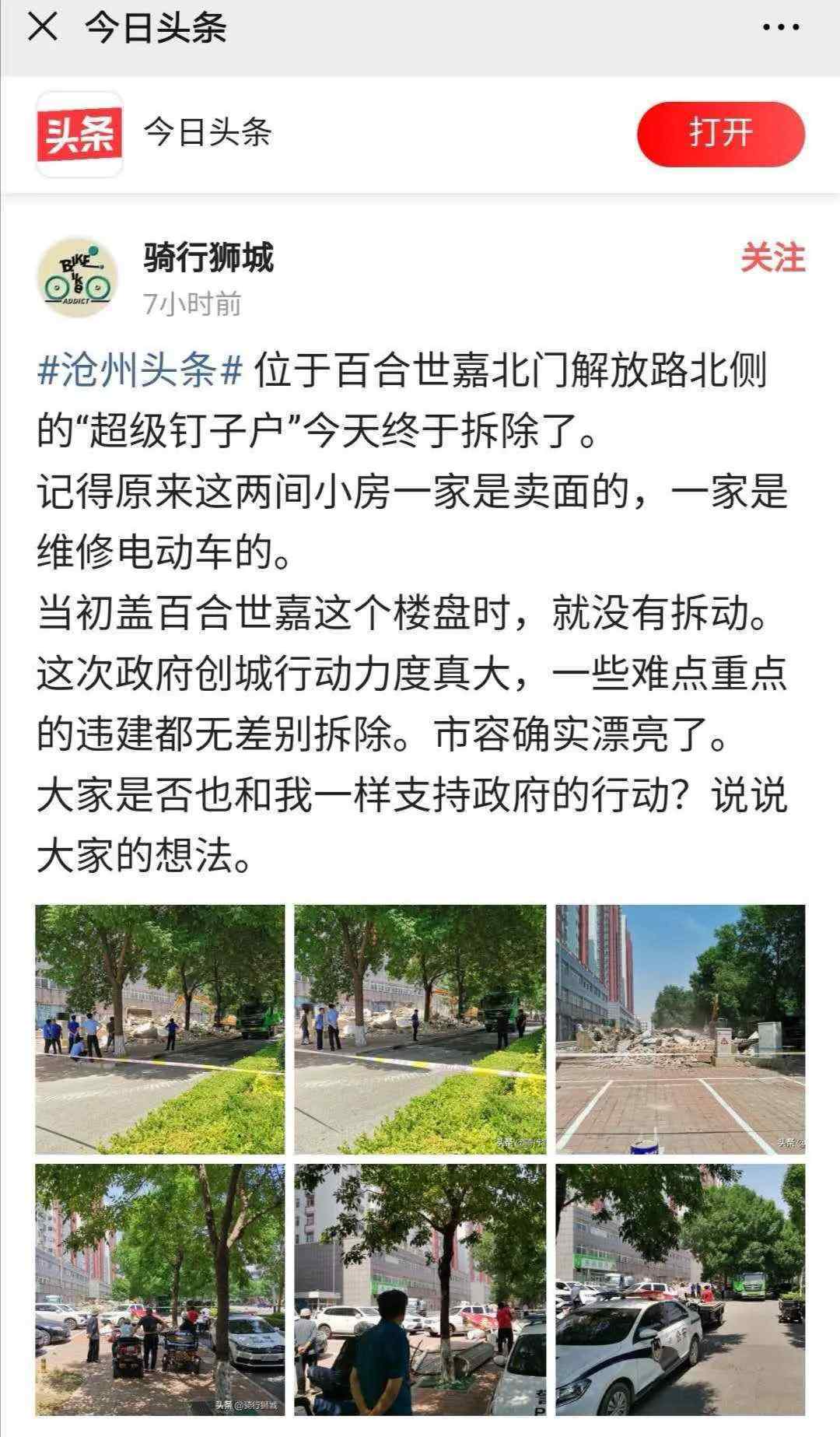Open the three-dot overflow menu

[x=780, y=28]
